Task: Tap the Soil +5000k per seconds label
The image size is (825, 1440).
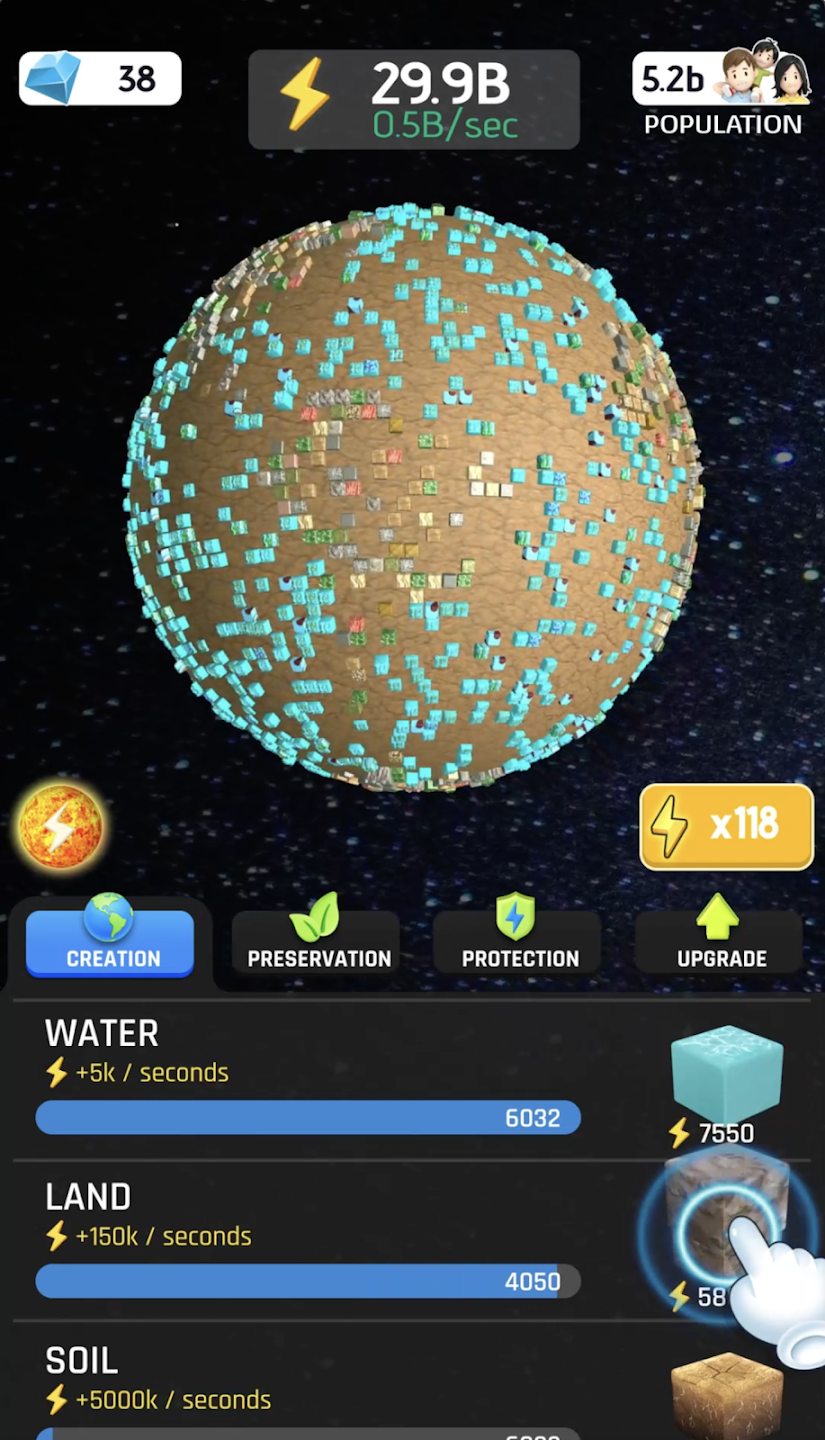Action: [x=158, y=1400]
